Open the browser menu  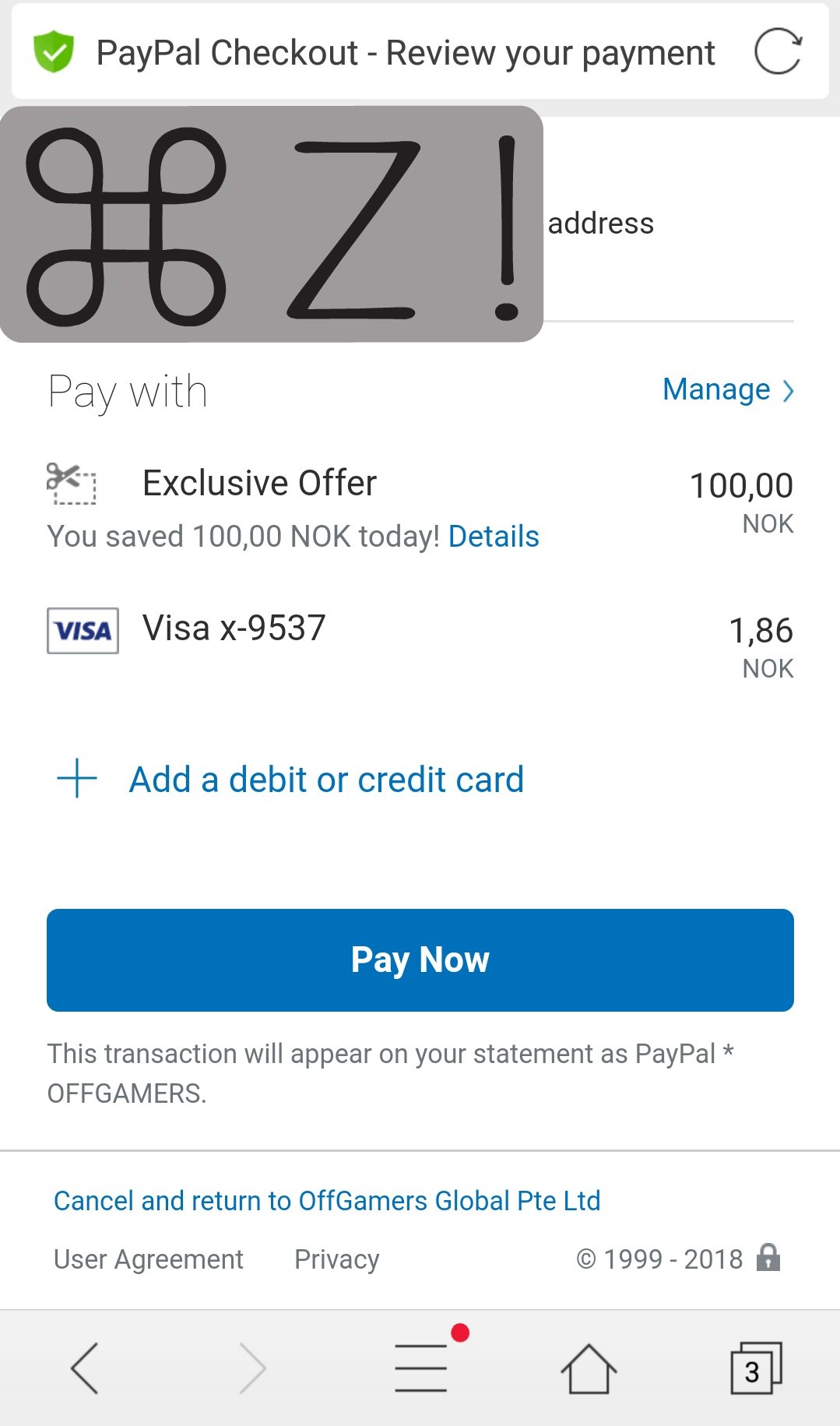421,1367
